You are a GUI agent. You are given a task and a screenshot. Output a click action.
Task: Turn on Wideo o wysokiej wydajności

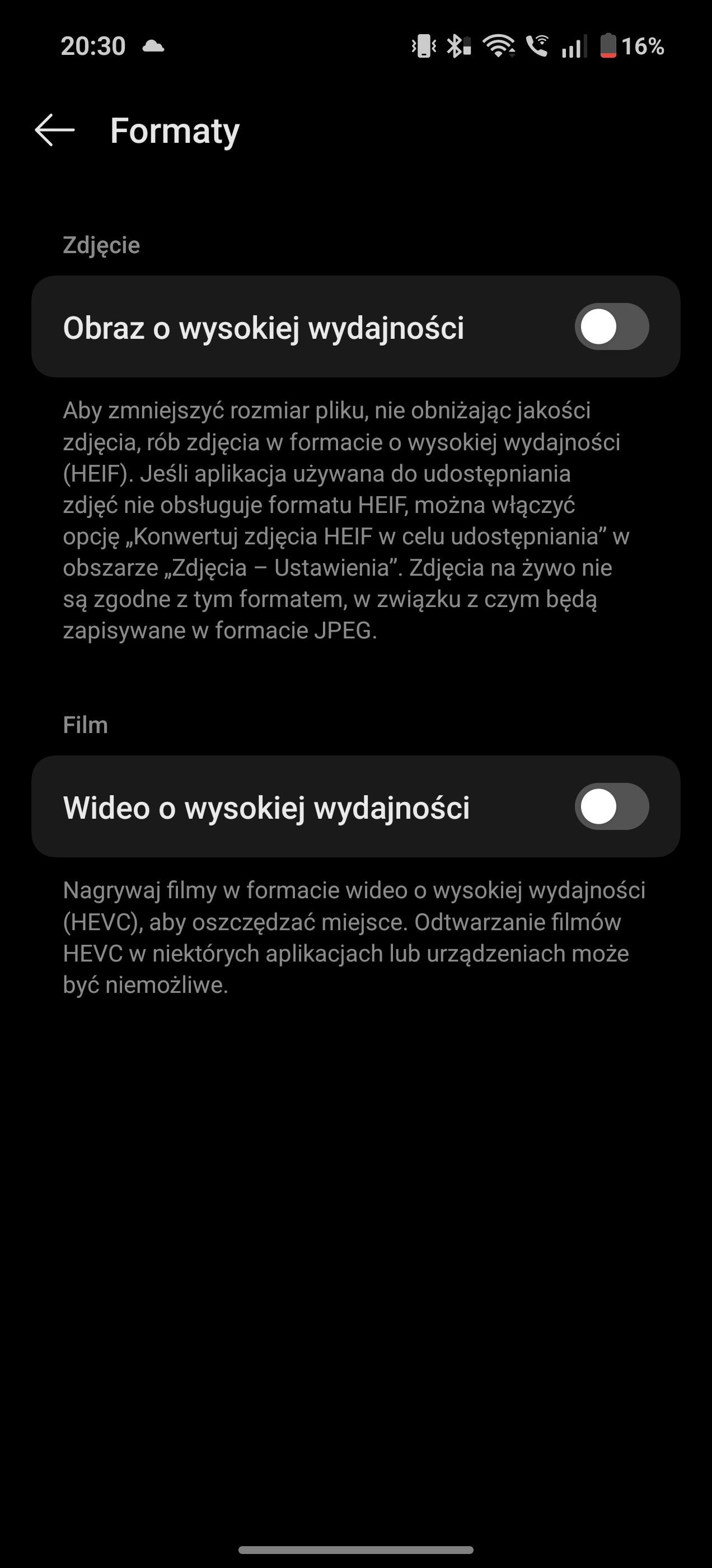[x=612, y=806]
